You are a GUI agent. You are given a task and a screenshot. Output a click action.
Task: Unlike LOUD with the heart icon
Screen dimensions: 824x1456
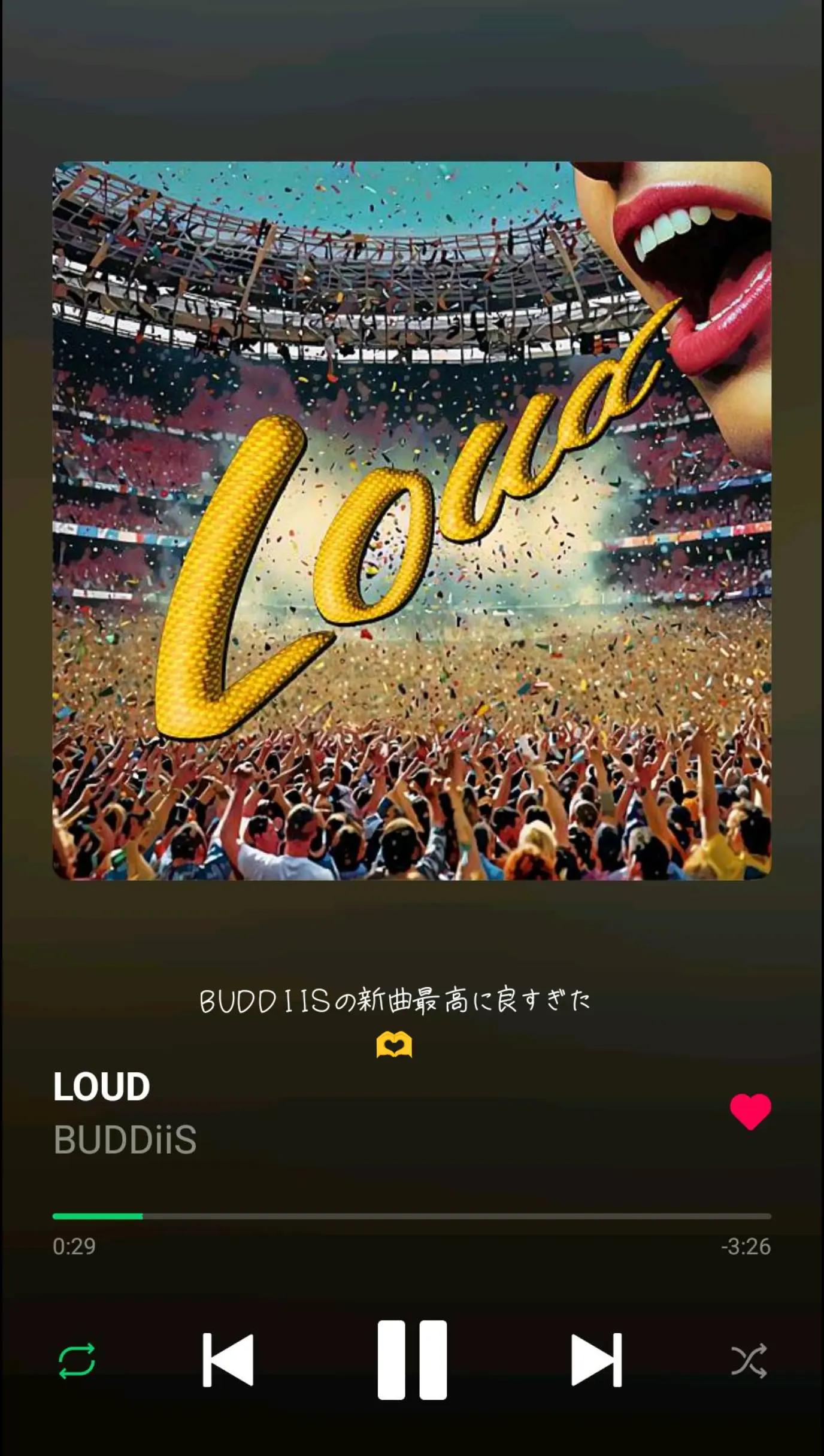[750, 1111]
